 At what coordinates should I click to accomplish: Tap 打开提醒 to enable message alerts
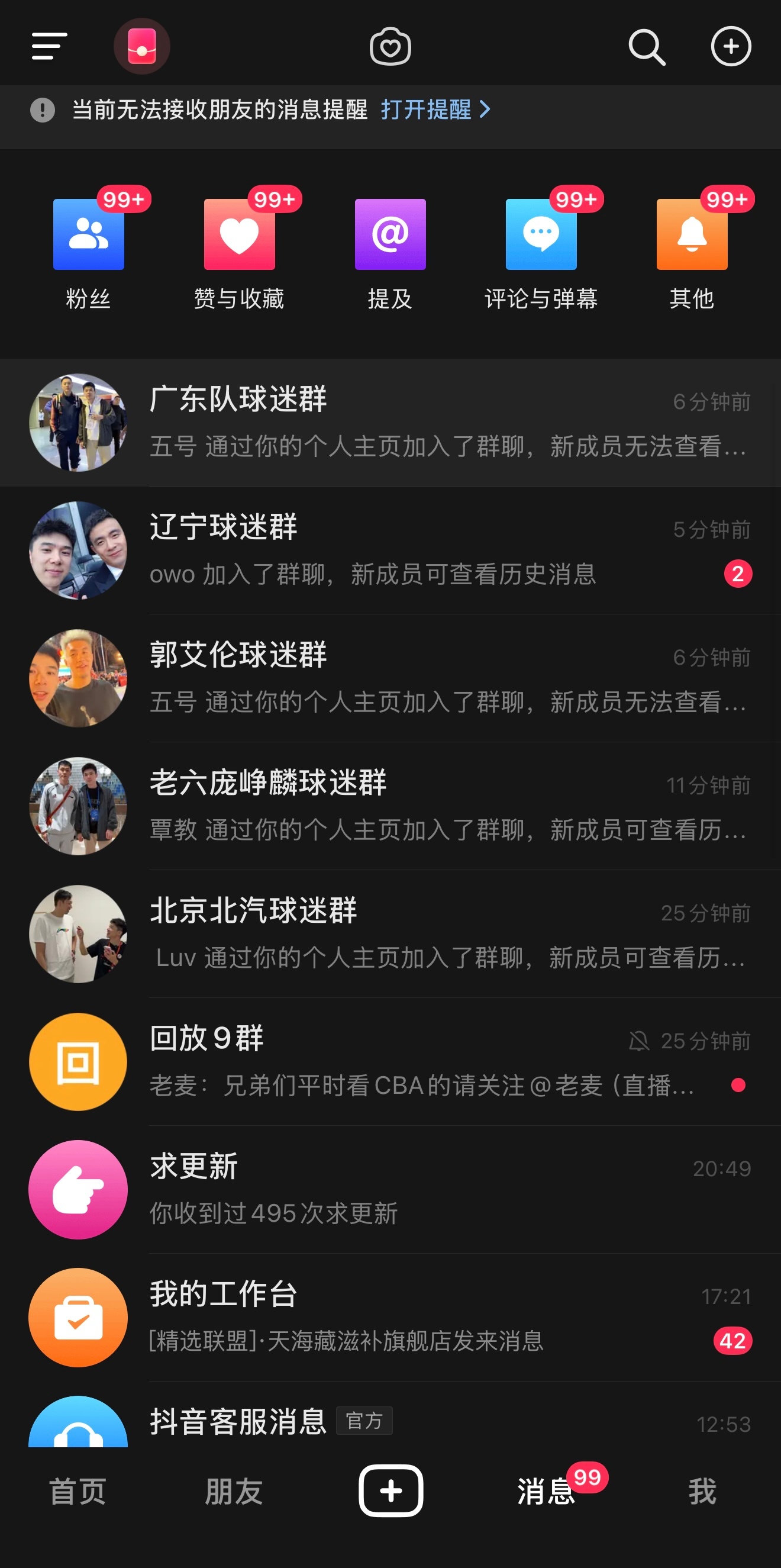[x=427, y=110]
